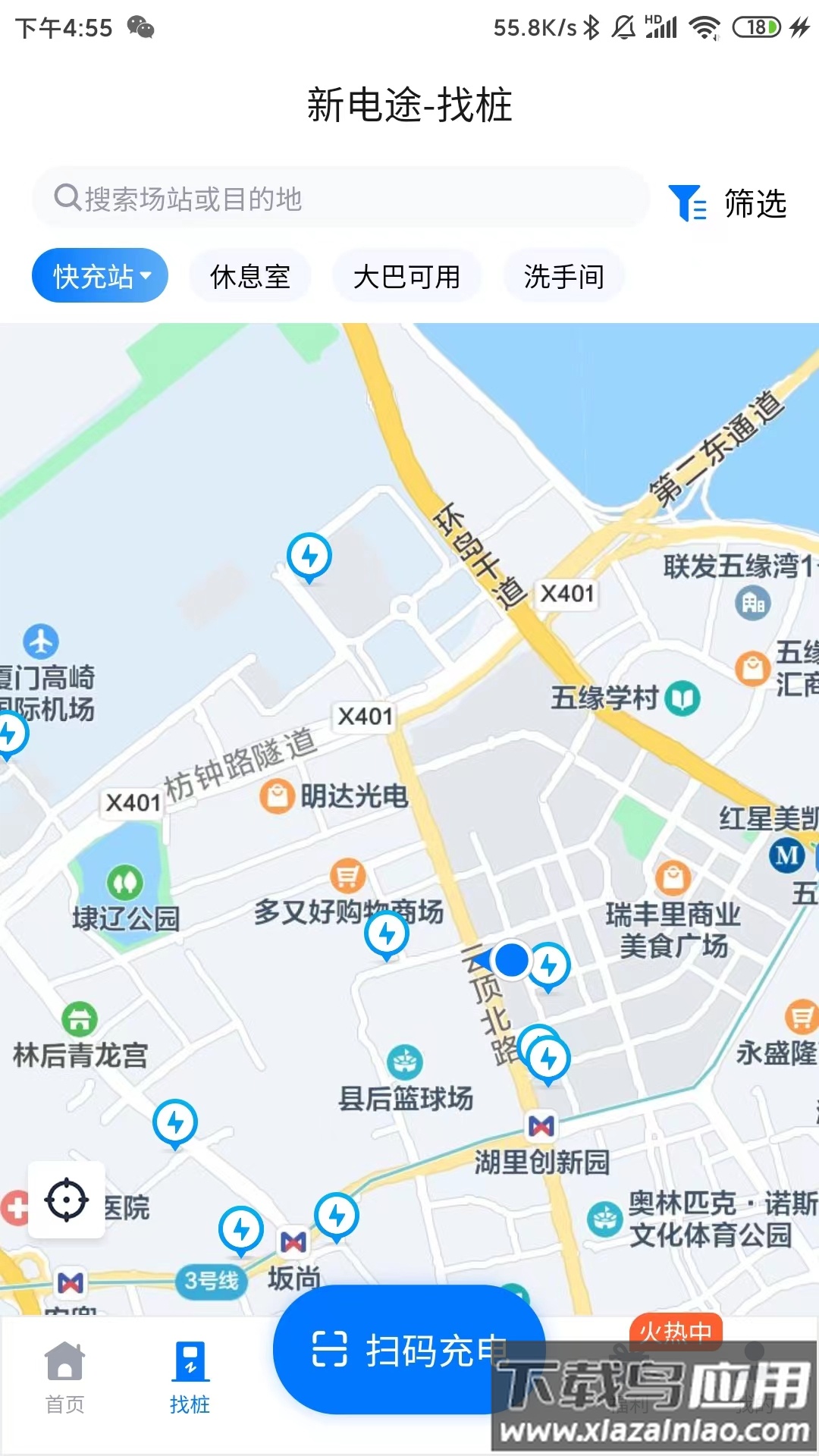
Task: Enable the 大巴可用 filter
Action: tap(406, 275)
